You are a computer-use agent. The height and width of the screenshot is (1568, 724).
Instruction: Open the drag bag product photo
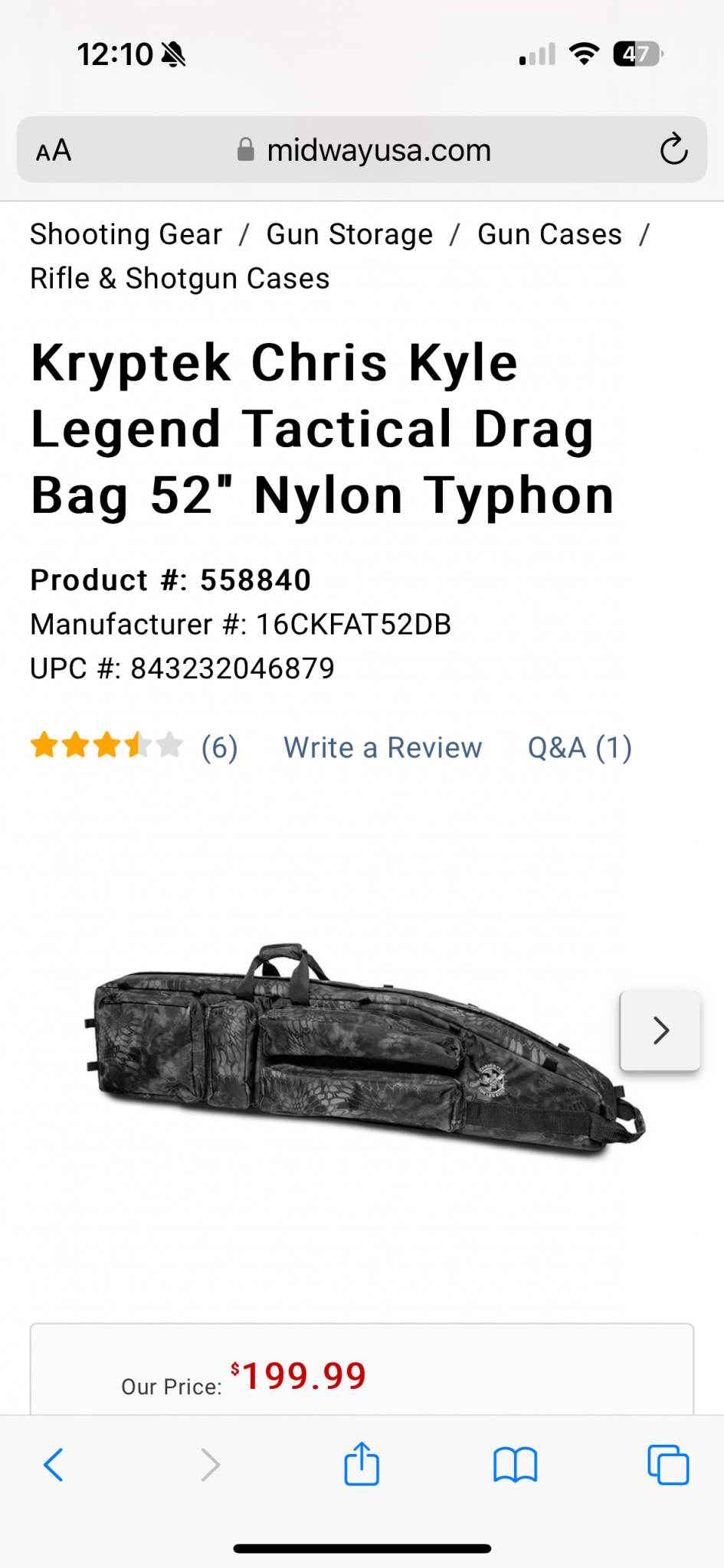365,1050
